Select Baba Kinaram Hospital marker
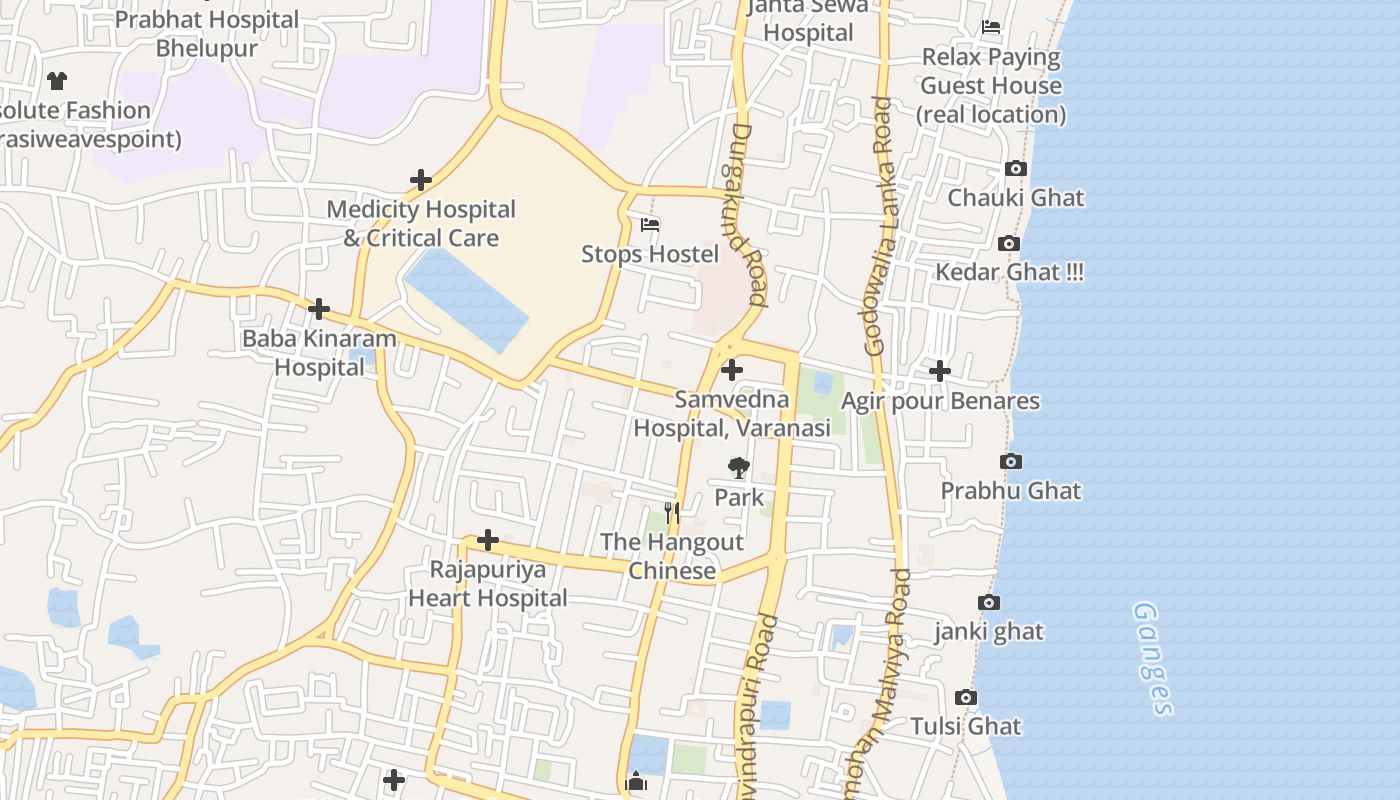1400x800 pixels. (319, 309)
